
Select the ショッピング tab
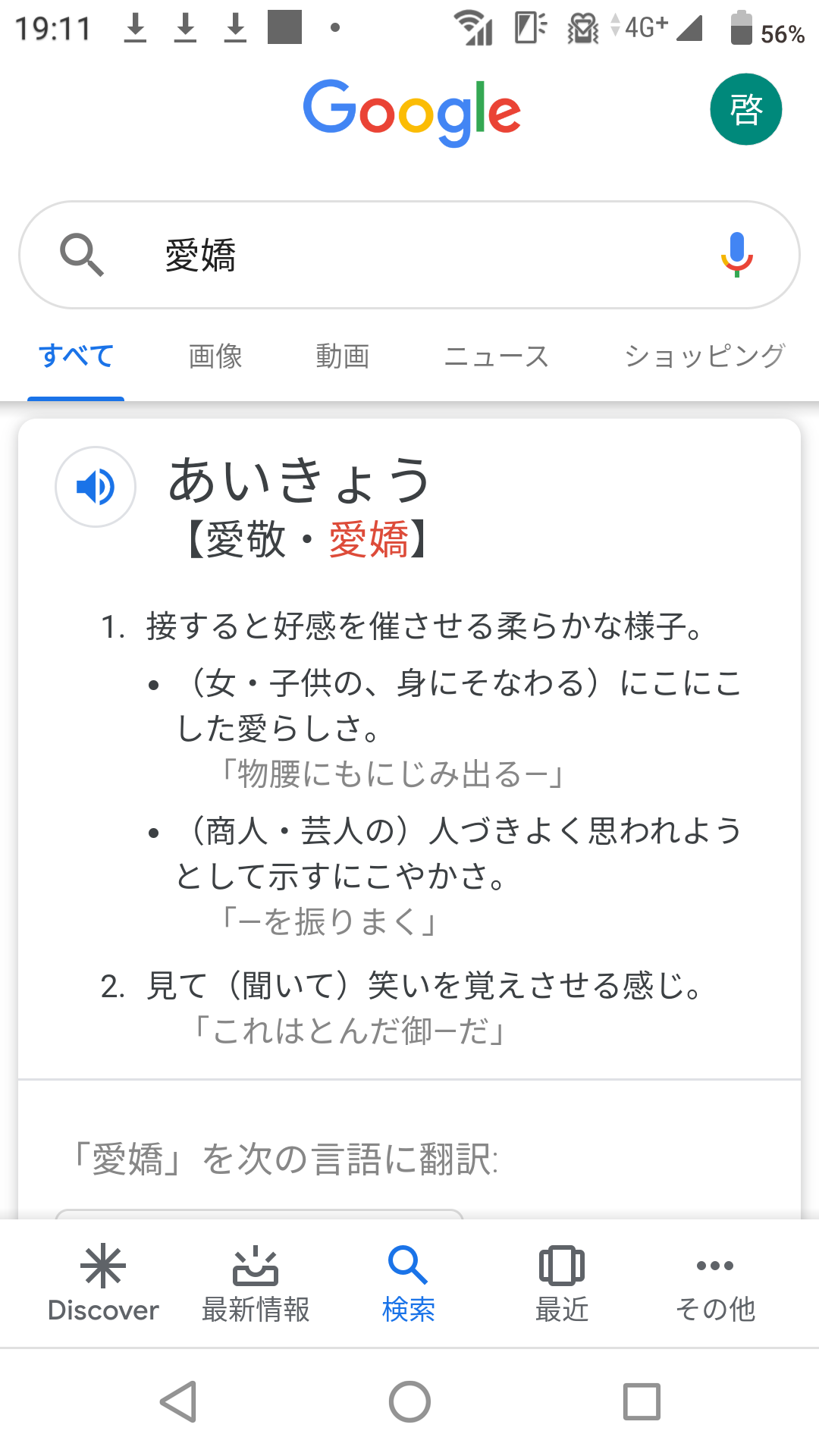(x=704, y=356)
